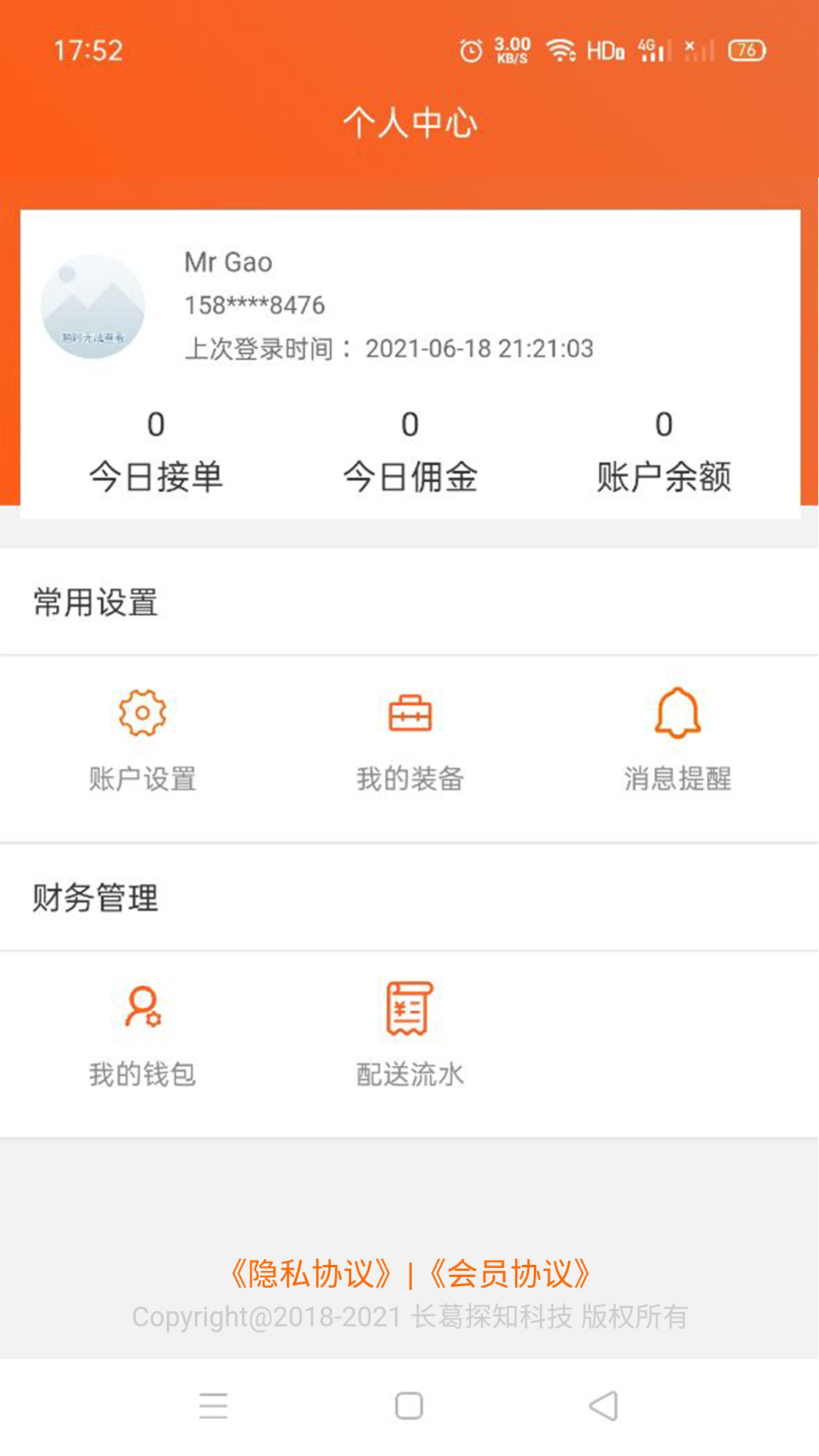Image resolution: width=819 pixels, height=1456 pixels.
Task: Open 我的装备 equipment page
Action: (409, 739)
